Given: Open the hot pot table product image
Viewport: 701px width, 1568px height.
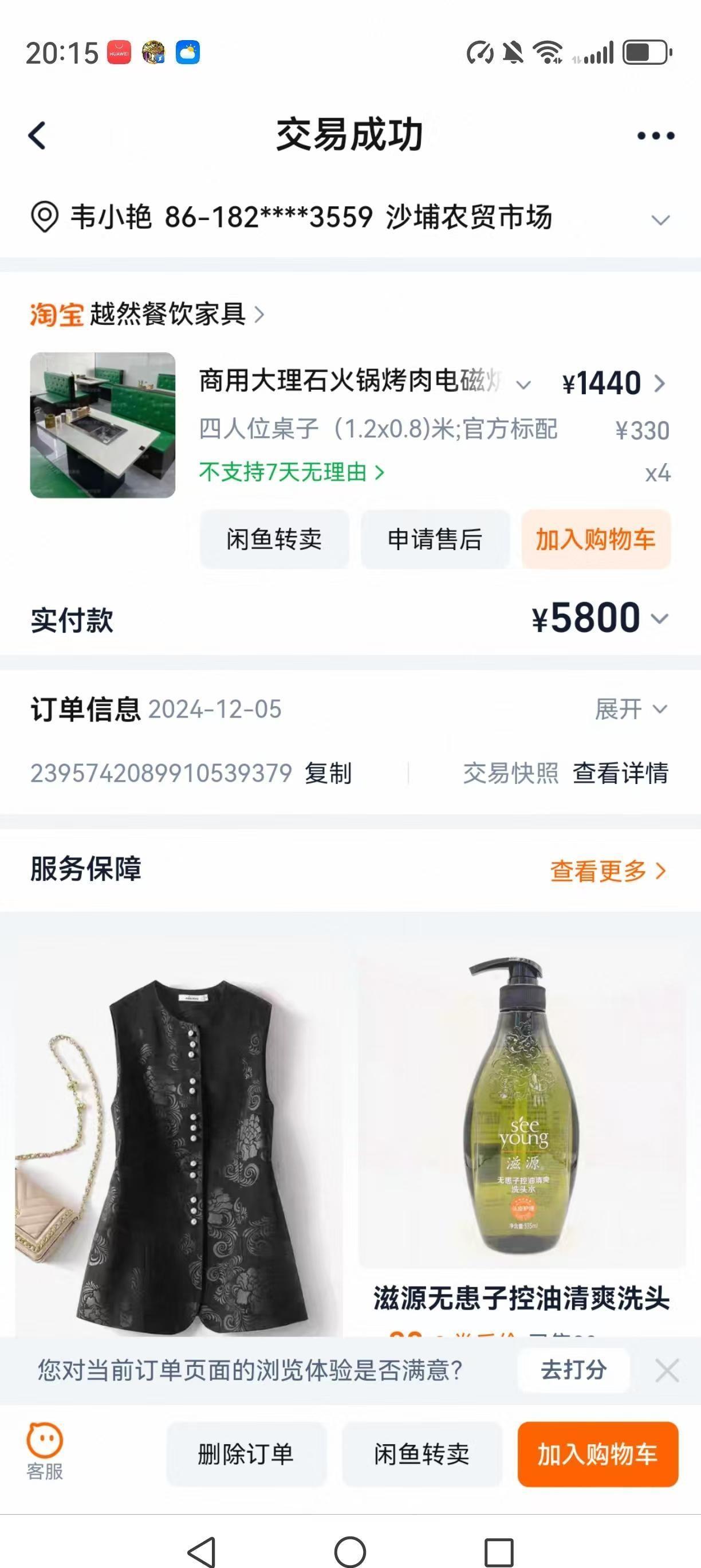Looking at the screenshot, I should (x=103, y=425).
